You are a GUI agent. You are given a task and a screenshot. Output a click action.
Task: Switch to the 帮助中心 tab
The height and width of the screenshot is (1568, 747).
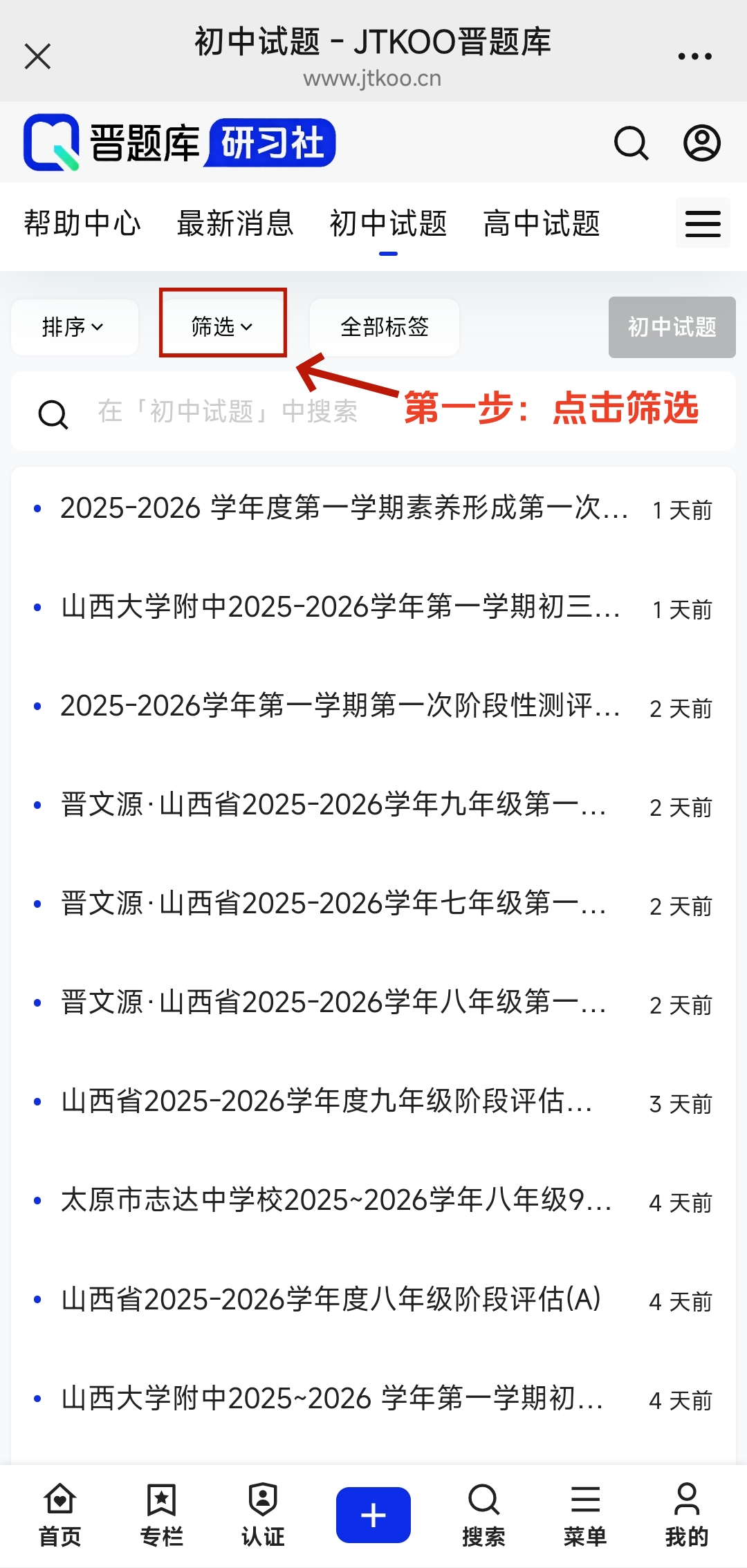(x=82, y=224)
